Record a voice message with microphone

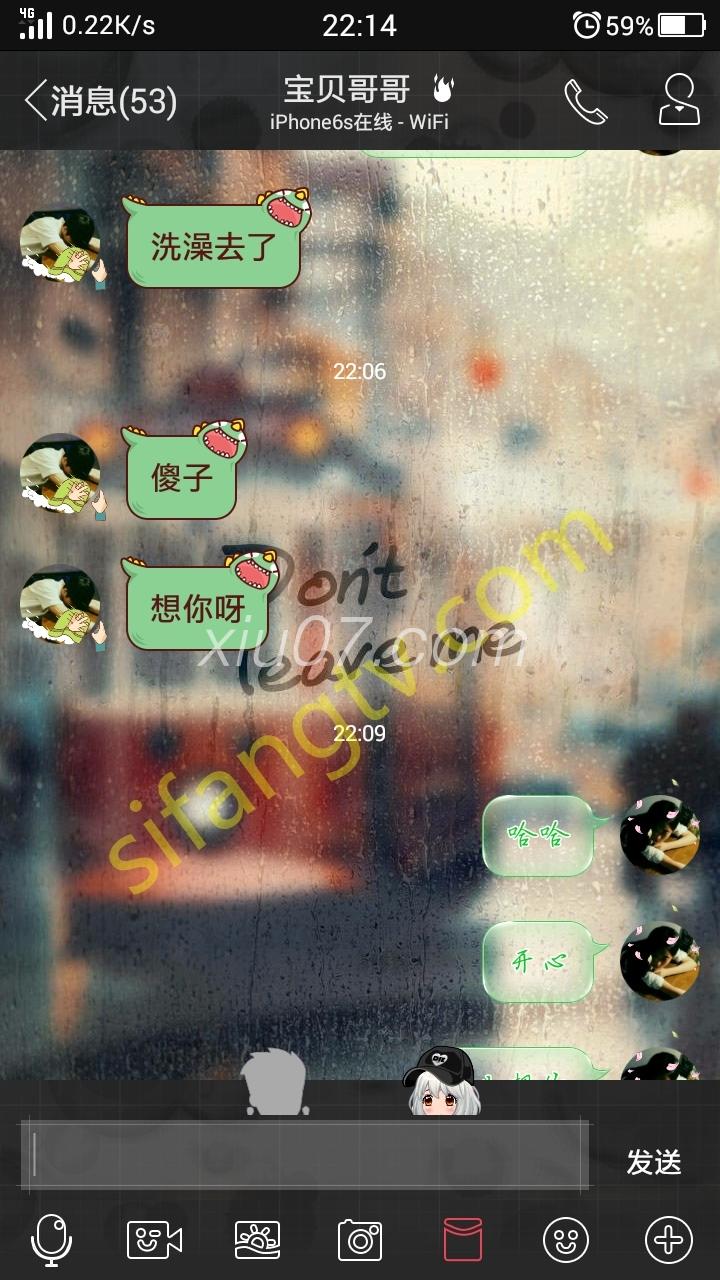(x=51, y=1240)
